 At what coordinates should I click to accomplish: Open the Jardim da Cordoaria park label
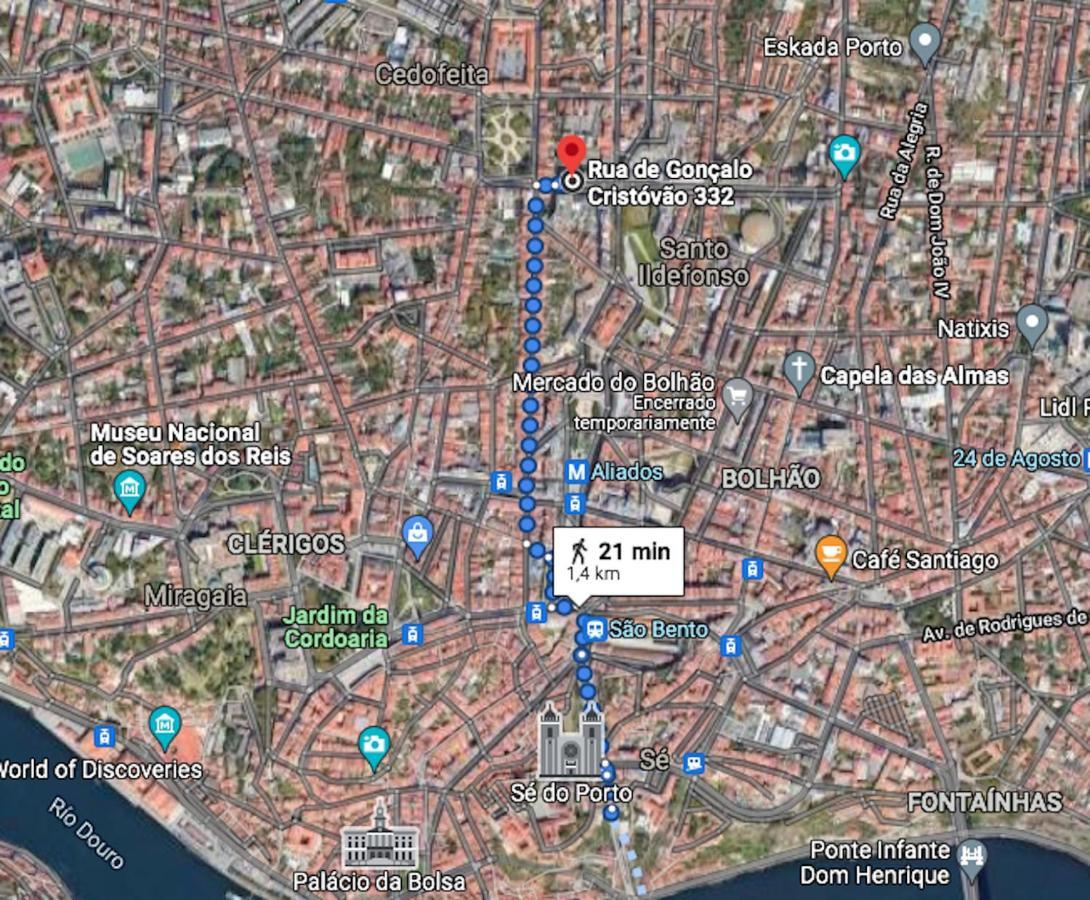coord(334,625)
